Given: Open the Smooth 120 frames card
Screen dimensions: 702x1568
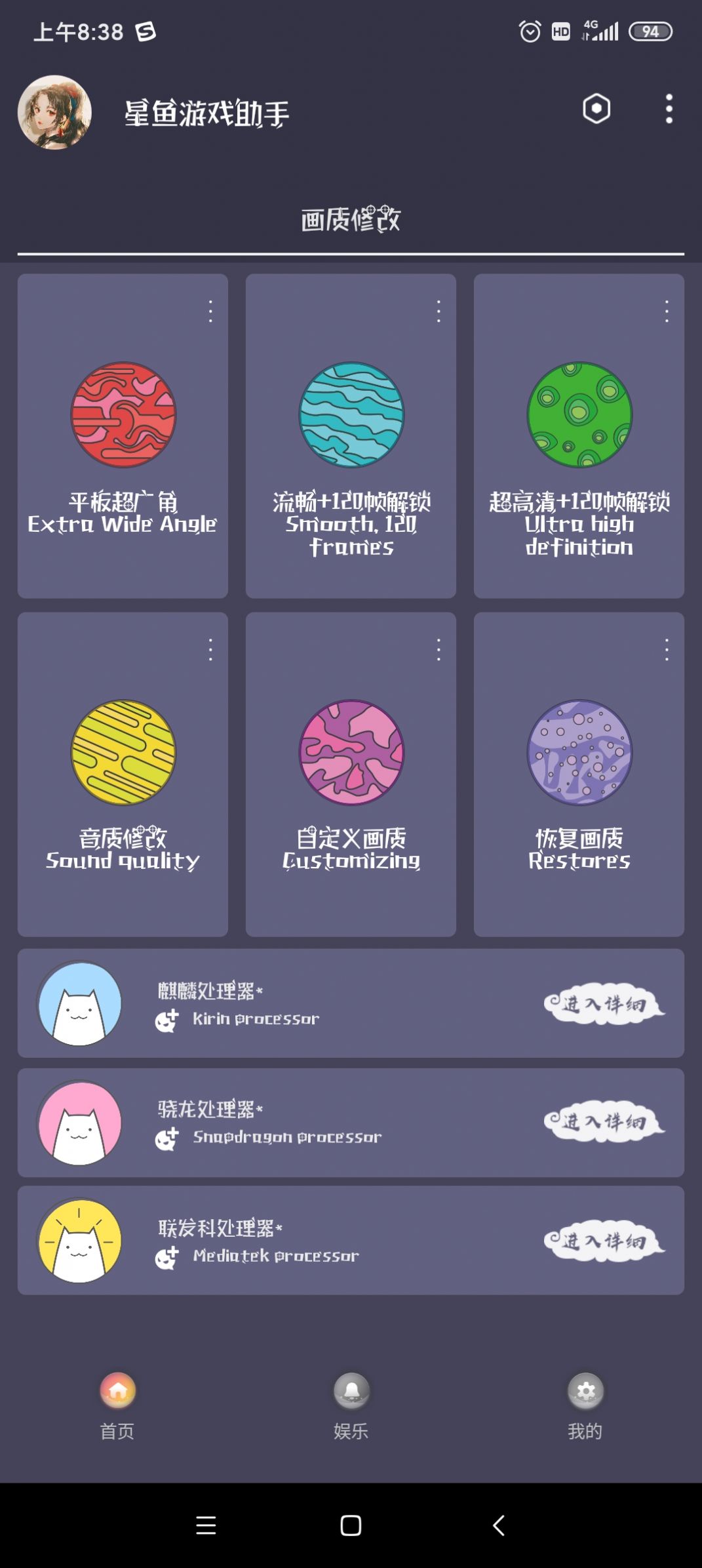Looking at the screenshot, I should click(351, 436).
